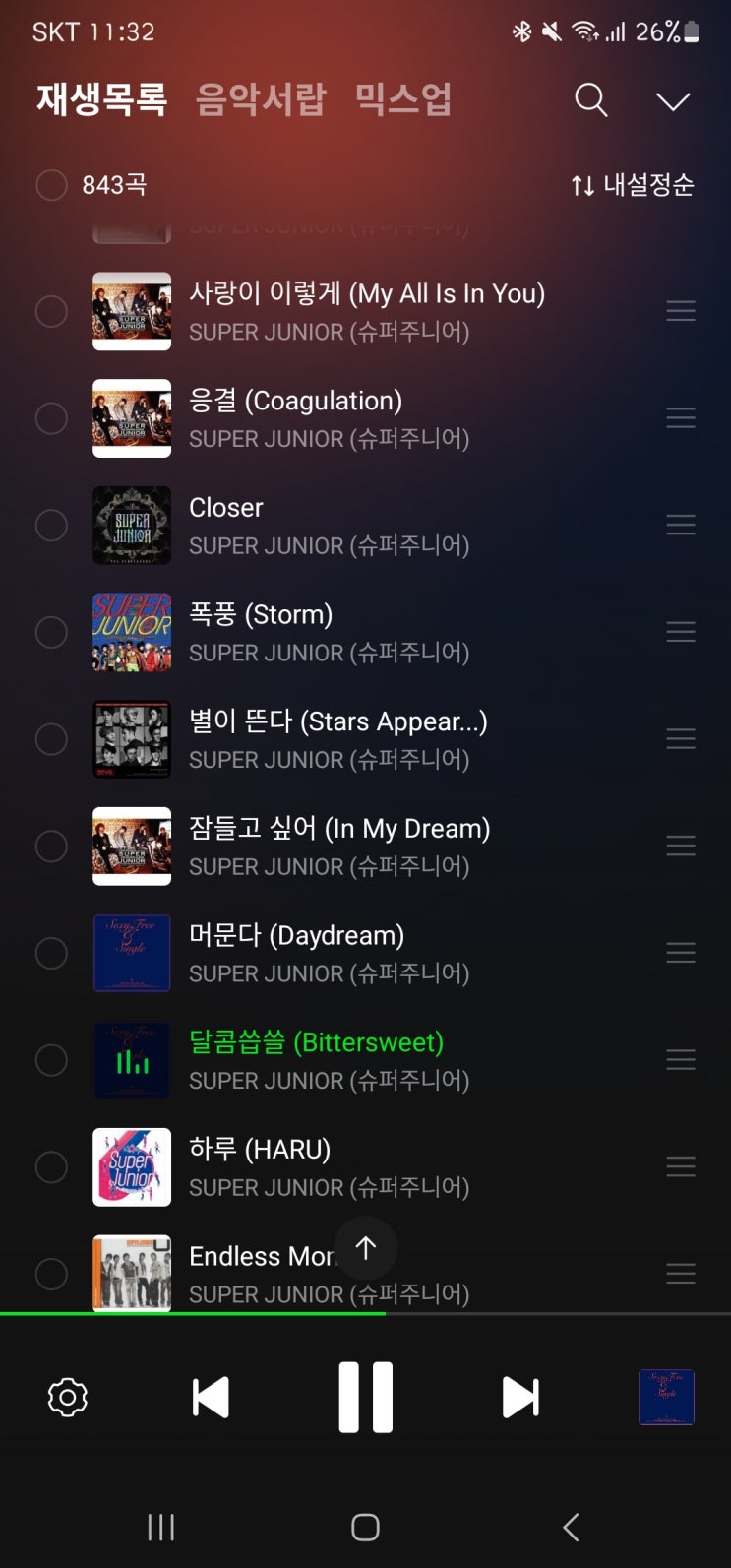Viewport: 731px width, 1568px height.
Task: Select all 843 songs checkbox
Action: (x=51, y=184)
